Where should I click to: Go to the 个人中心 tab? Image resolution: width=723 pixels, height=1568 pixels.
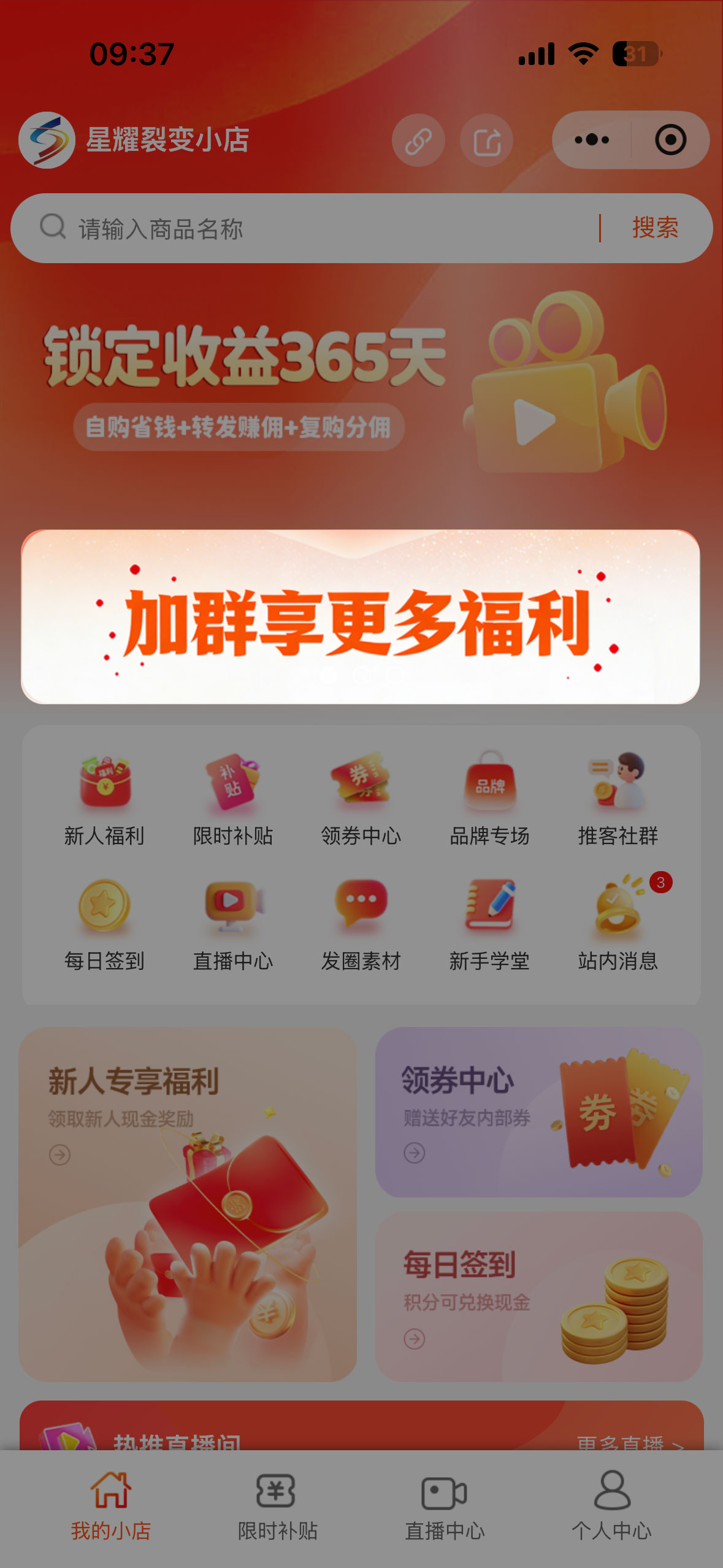click(x=611, y=1506)
